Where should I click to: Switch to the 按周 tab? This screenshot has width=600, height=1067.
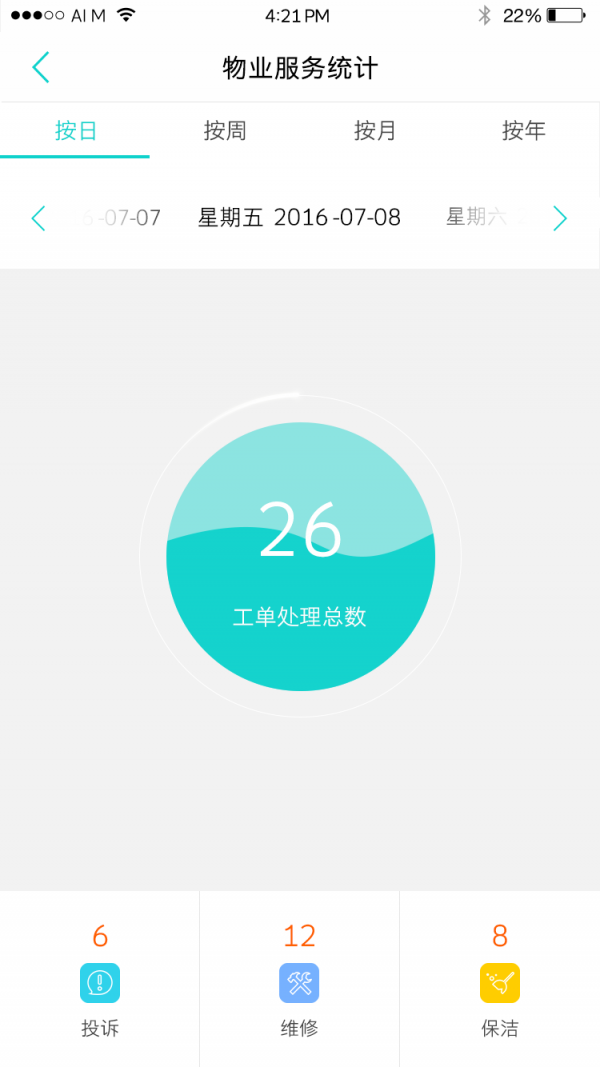(224, 130)
